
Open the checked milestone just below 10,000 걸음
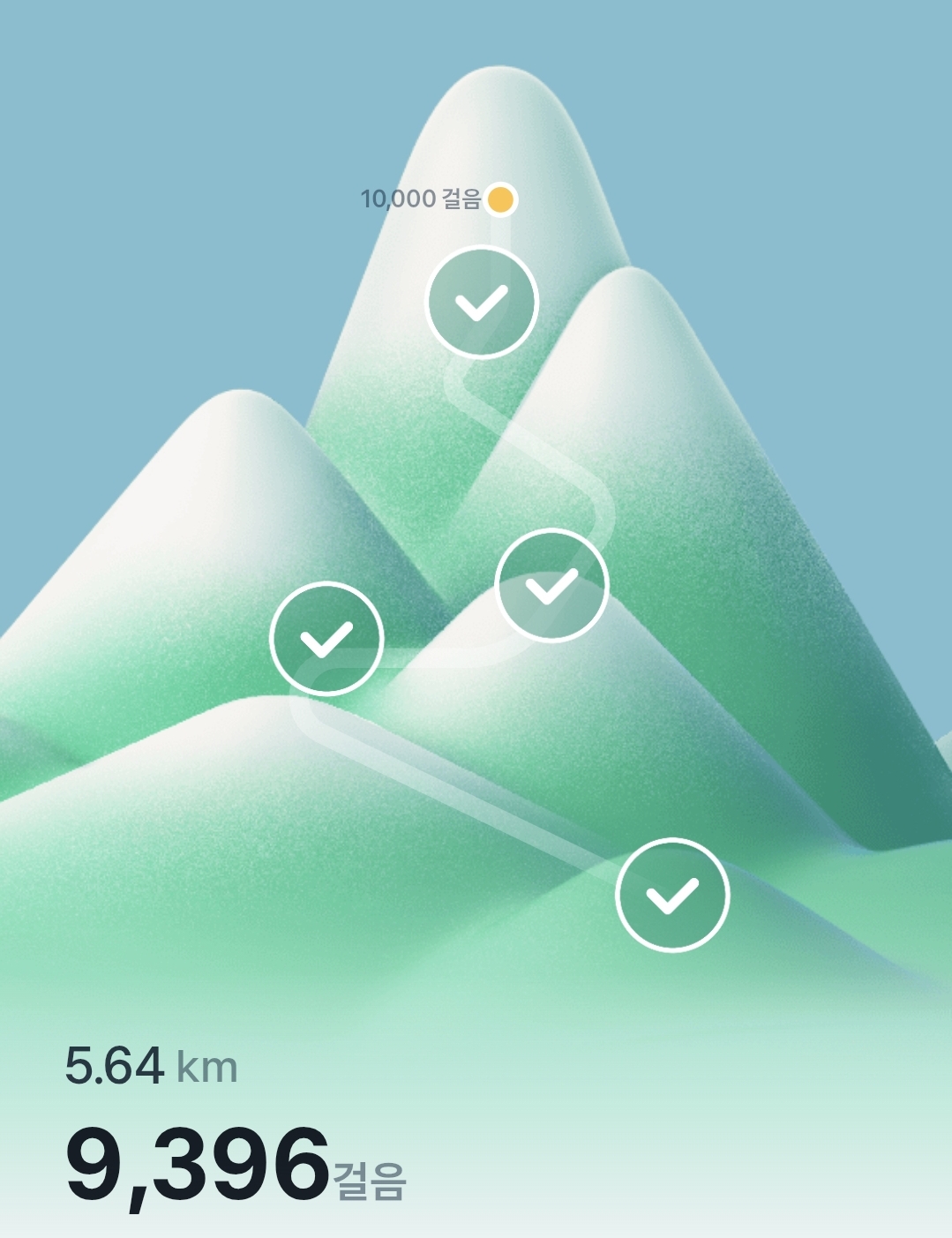pos(482,303)
